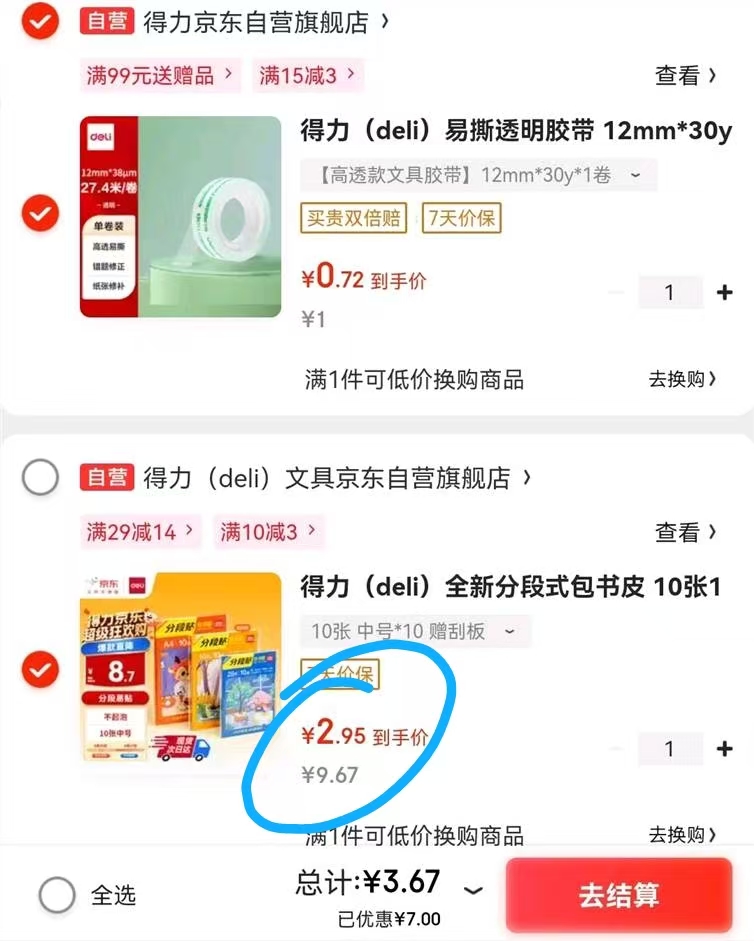754x941 pixels.
Task: Select the 文具京东自营旗舰店 store circle
Action: [40, 478]
